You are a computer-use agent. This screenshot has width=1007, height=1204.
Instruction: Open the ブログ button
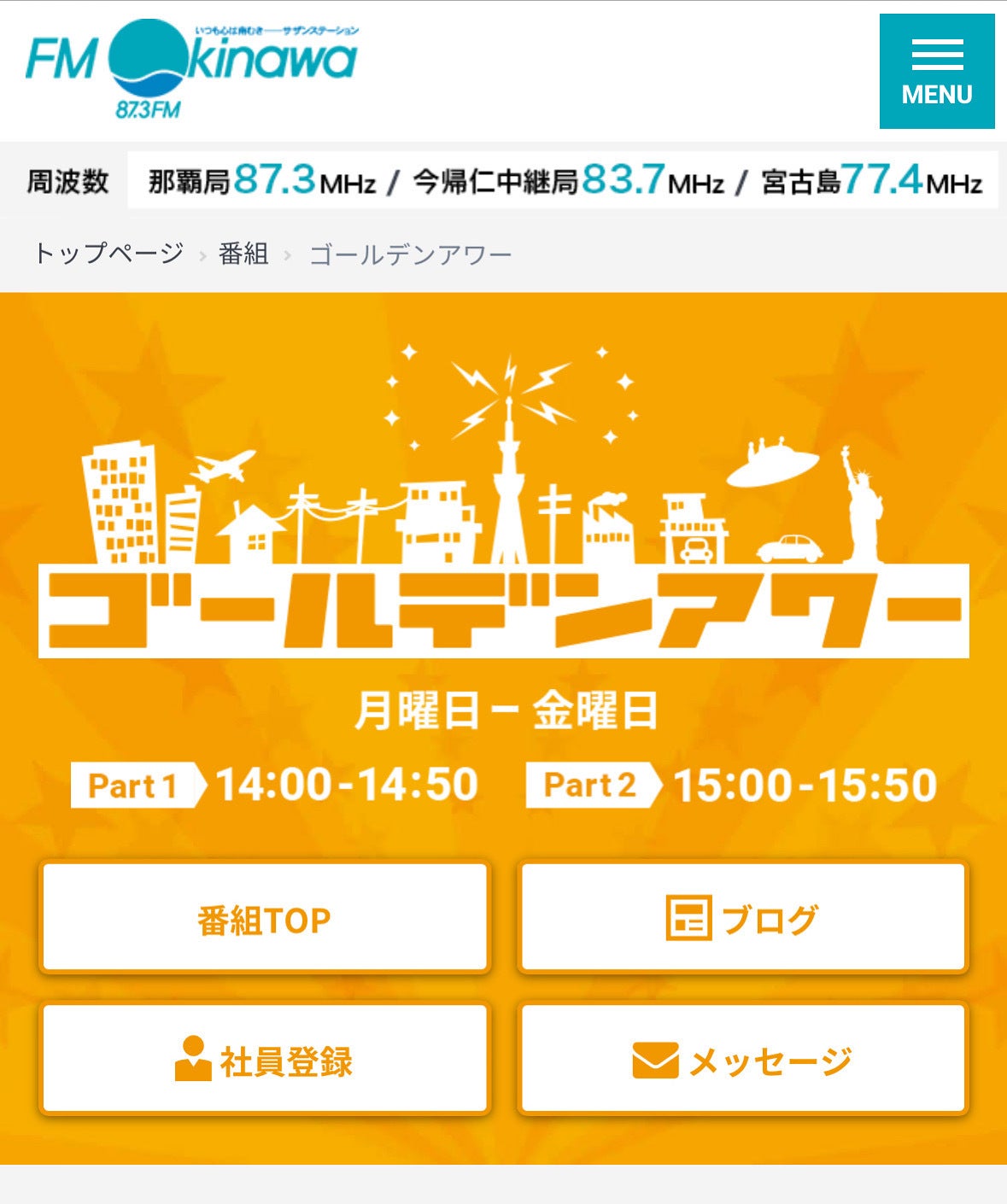point(743,918)
